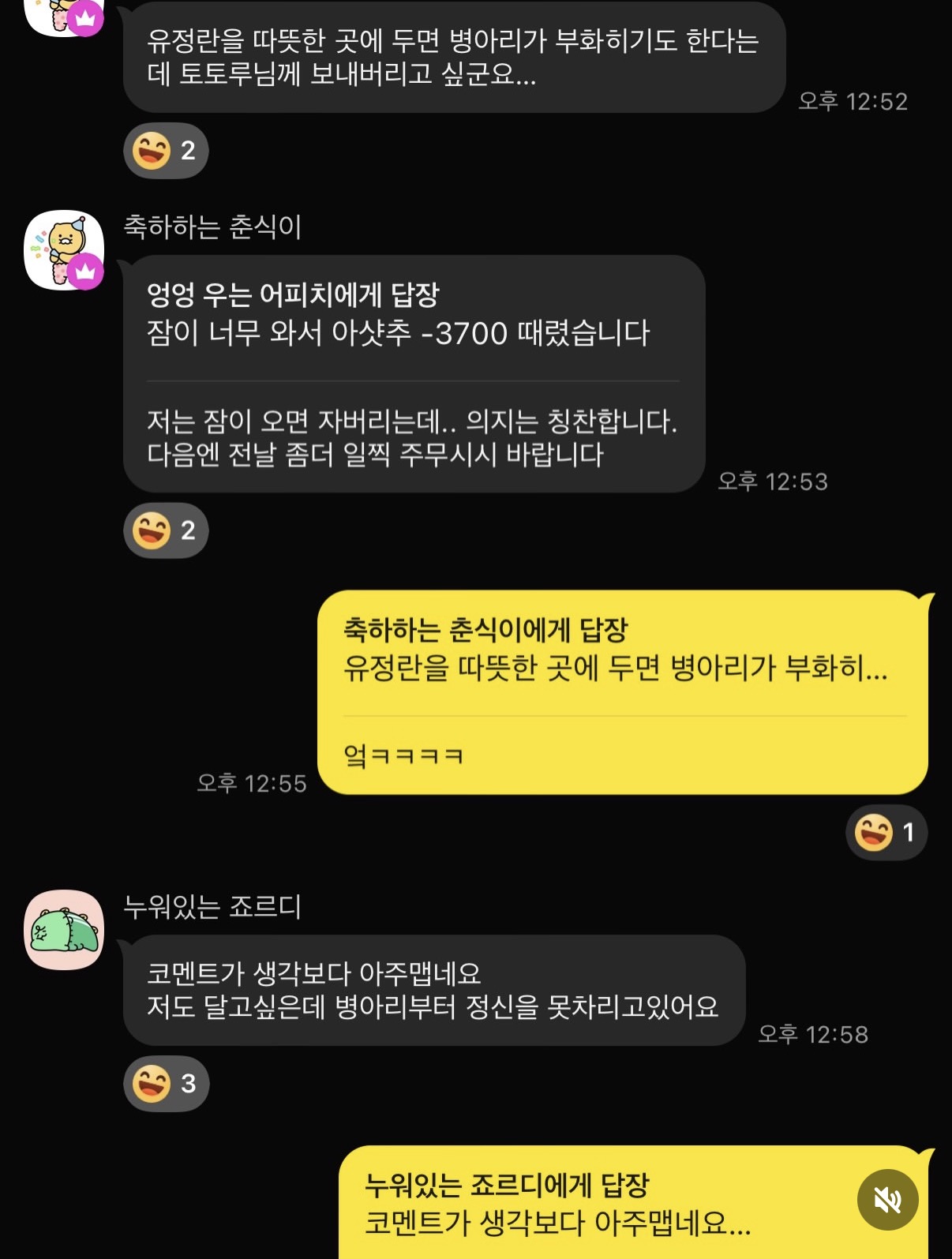This screenshot has height=1259, width=952.
Task: Tap the laughing reaction under the 억ㅋㅋㅋㅋ message
Action: coord(886,832)
